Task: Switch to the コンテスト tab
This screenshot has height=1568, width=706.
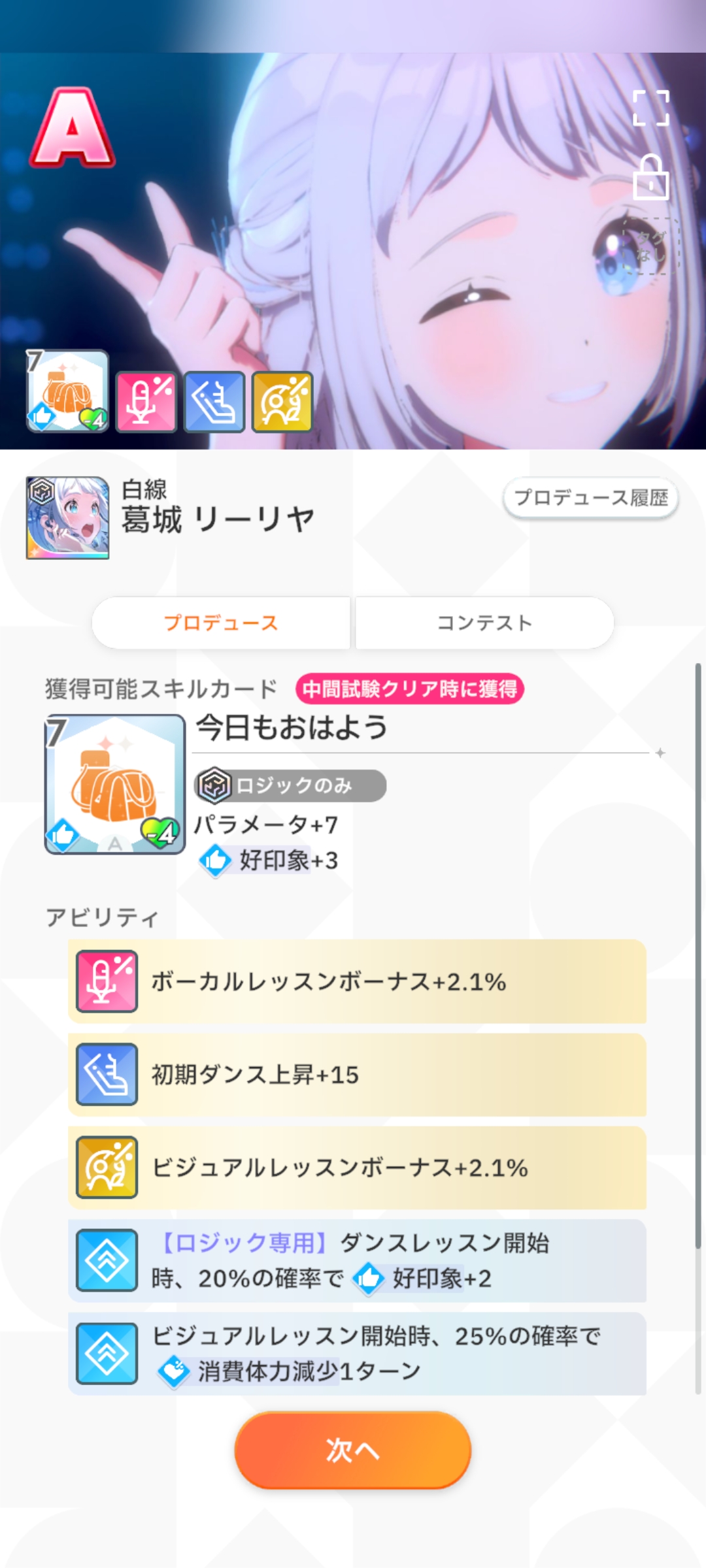Action: [484, 623]
